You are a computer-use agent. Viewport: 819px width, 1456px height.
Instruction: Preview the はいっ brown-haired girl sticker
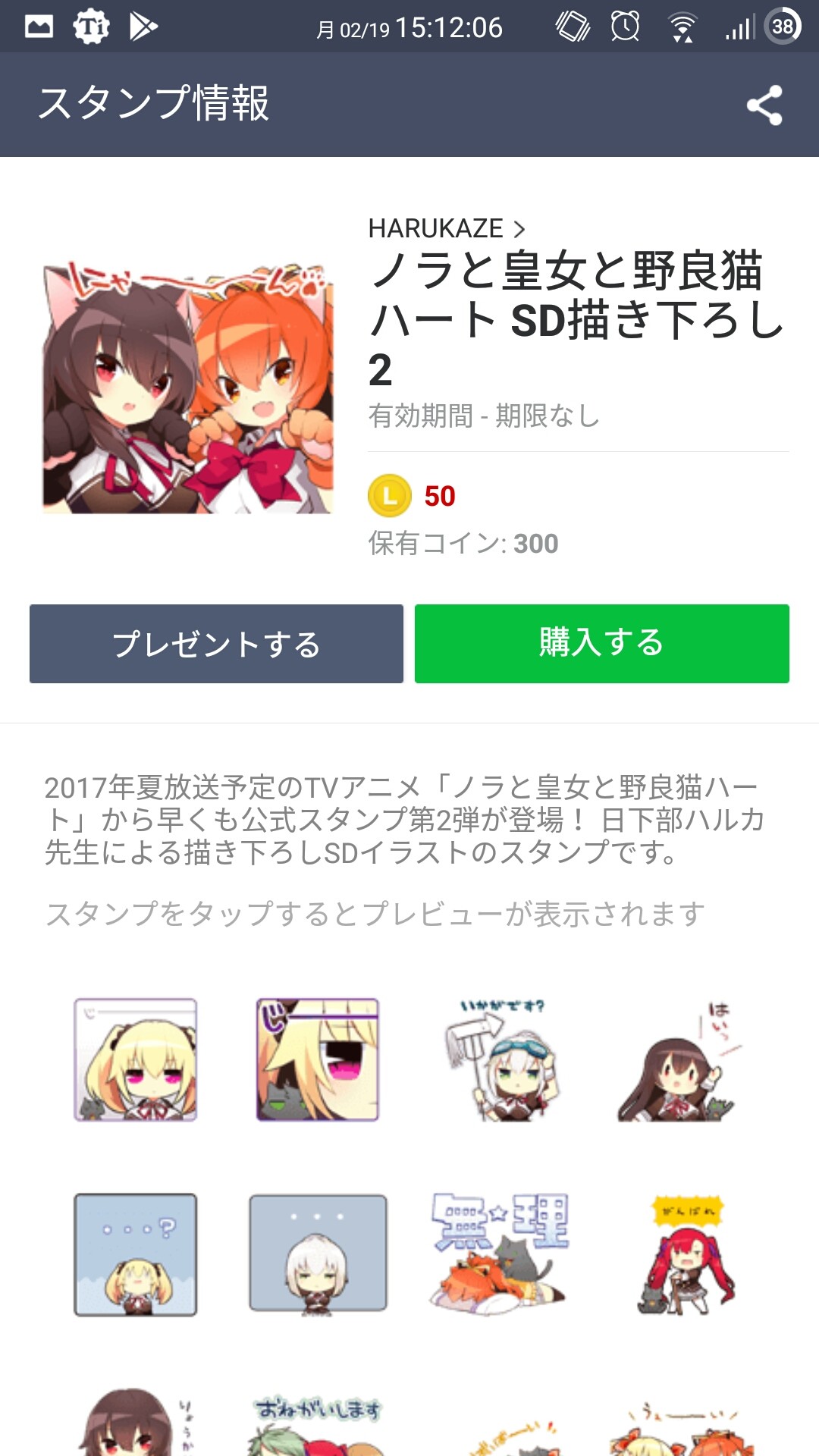(x=682, y=1059)
